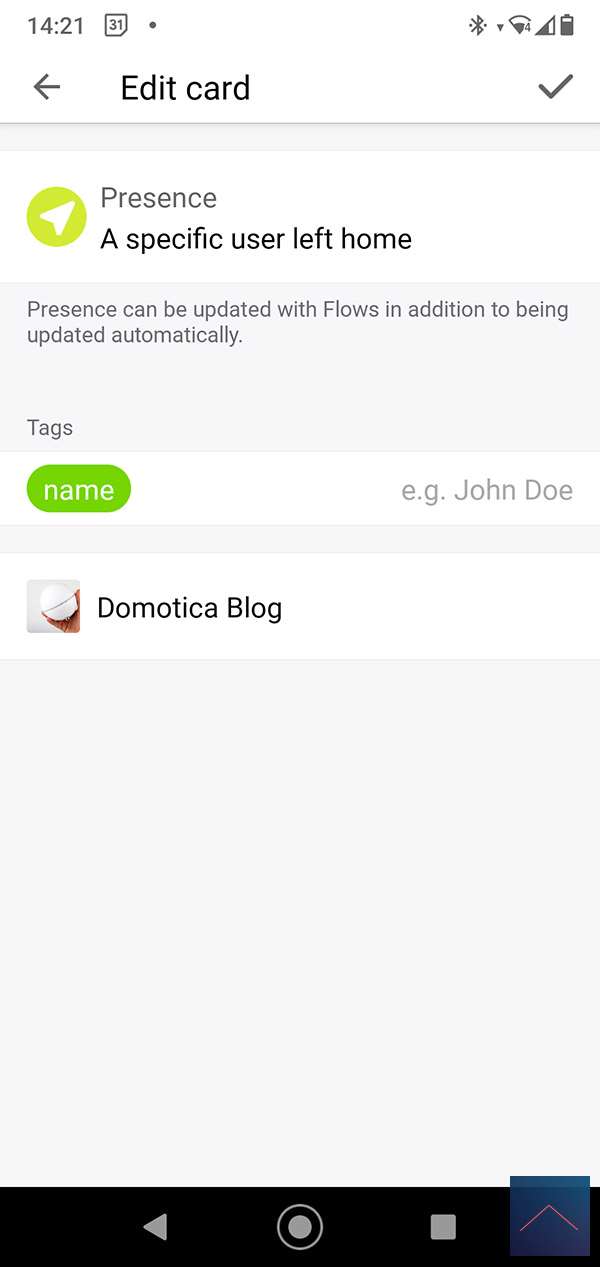Tap the system home button

299,1226
